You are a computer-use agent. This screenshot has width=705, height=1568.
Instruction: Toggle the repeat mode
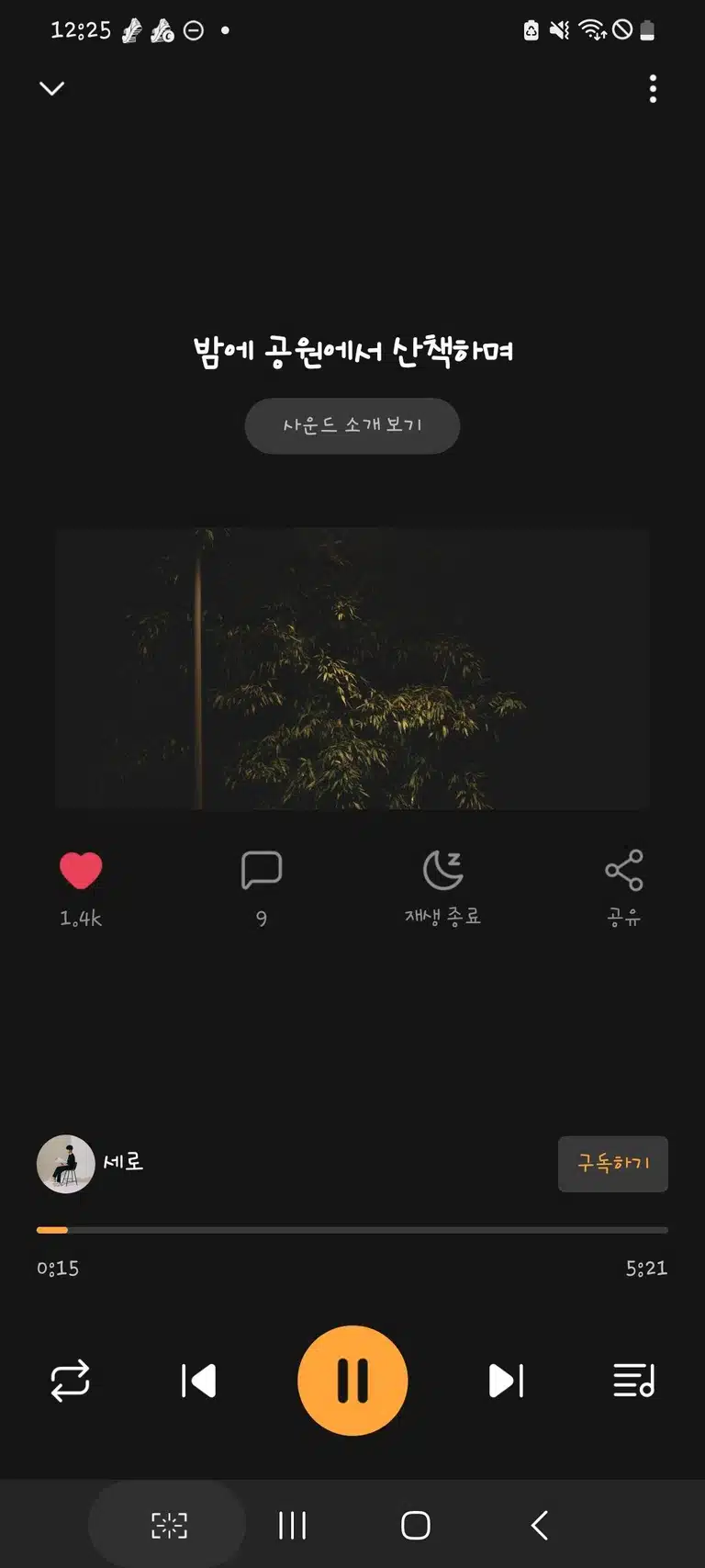pyautogui.click(x=70, y=1381)
